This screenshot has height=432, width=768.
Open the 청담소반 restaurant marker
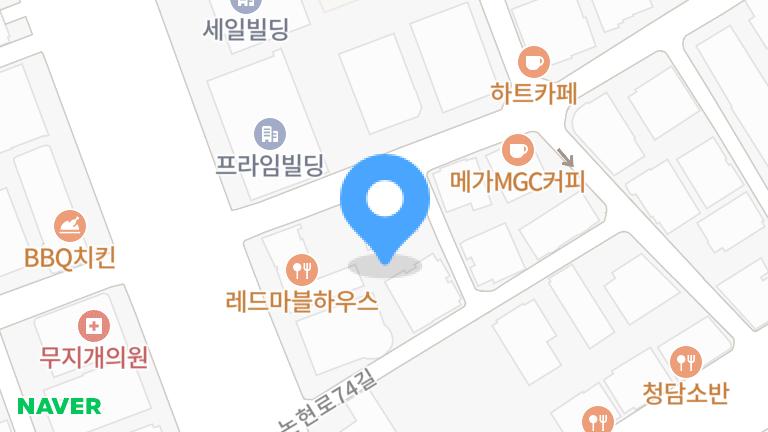686,361
